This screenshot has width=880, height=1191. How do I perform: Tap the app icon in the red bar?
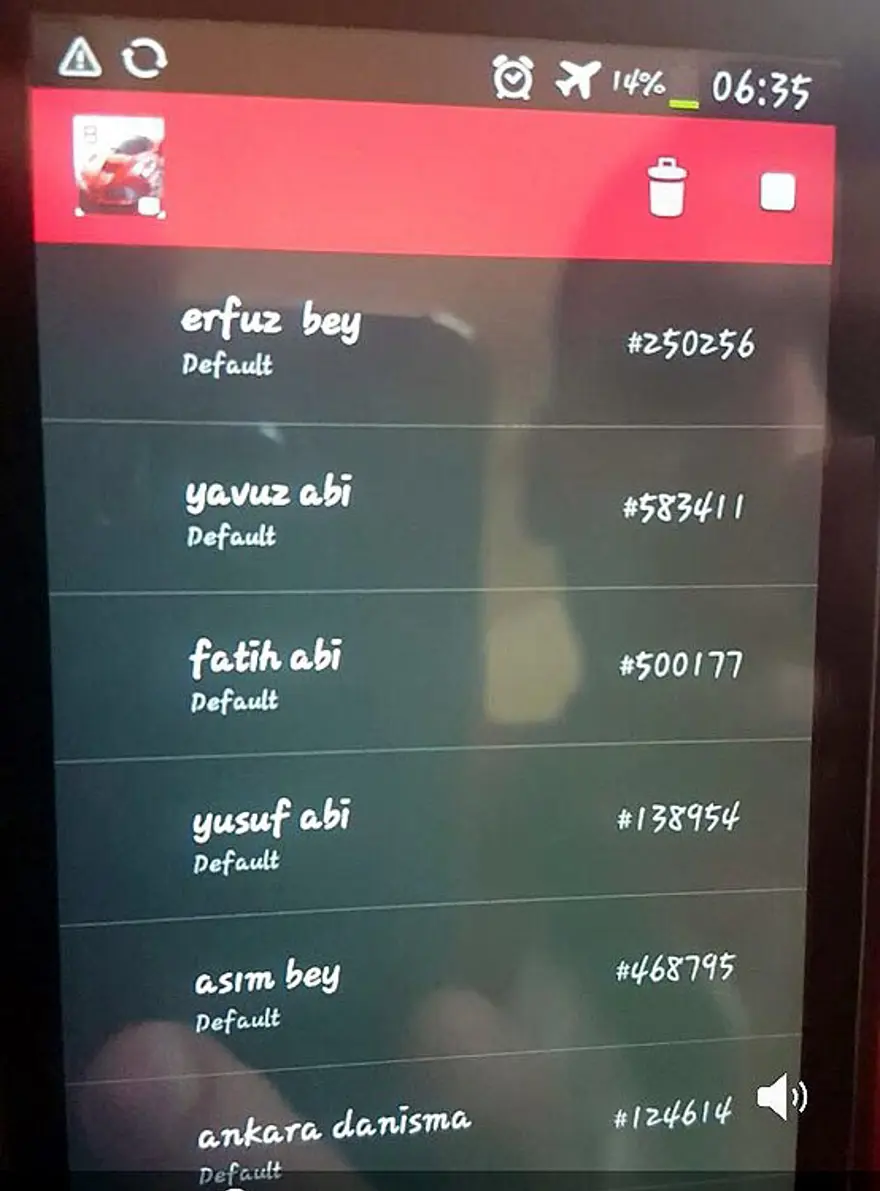[x=119, y=165]
